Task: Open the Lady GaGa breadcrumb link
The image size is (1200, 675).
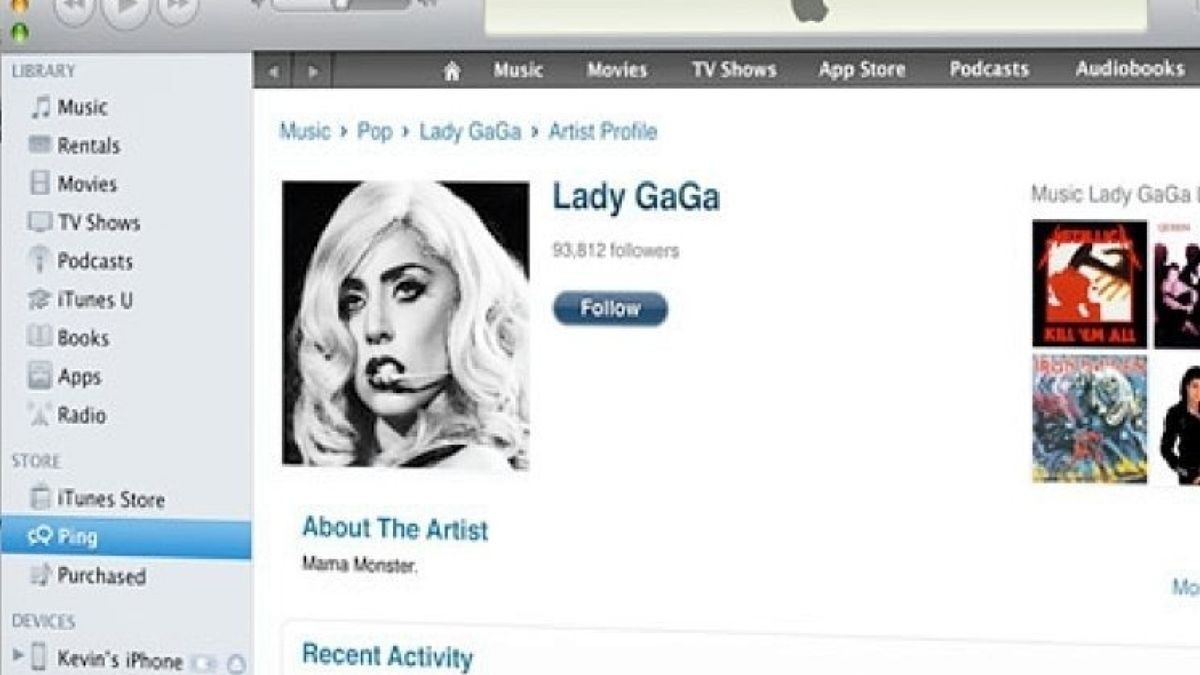Action: click(470, 132)
